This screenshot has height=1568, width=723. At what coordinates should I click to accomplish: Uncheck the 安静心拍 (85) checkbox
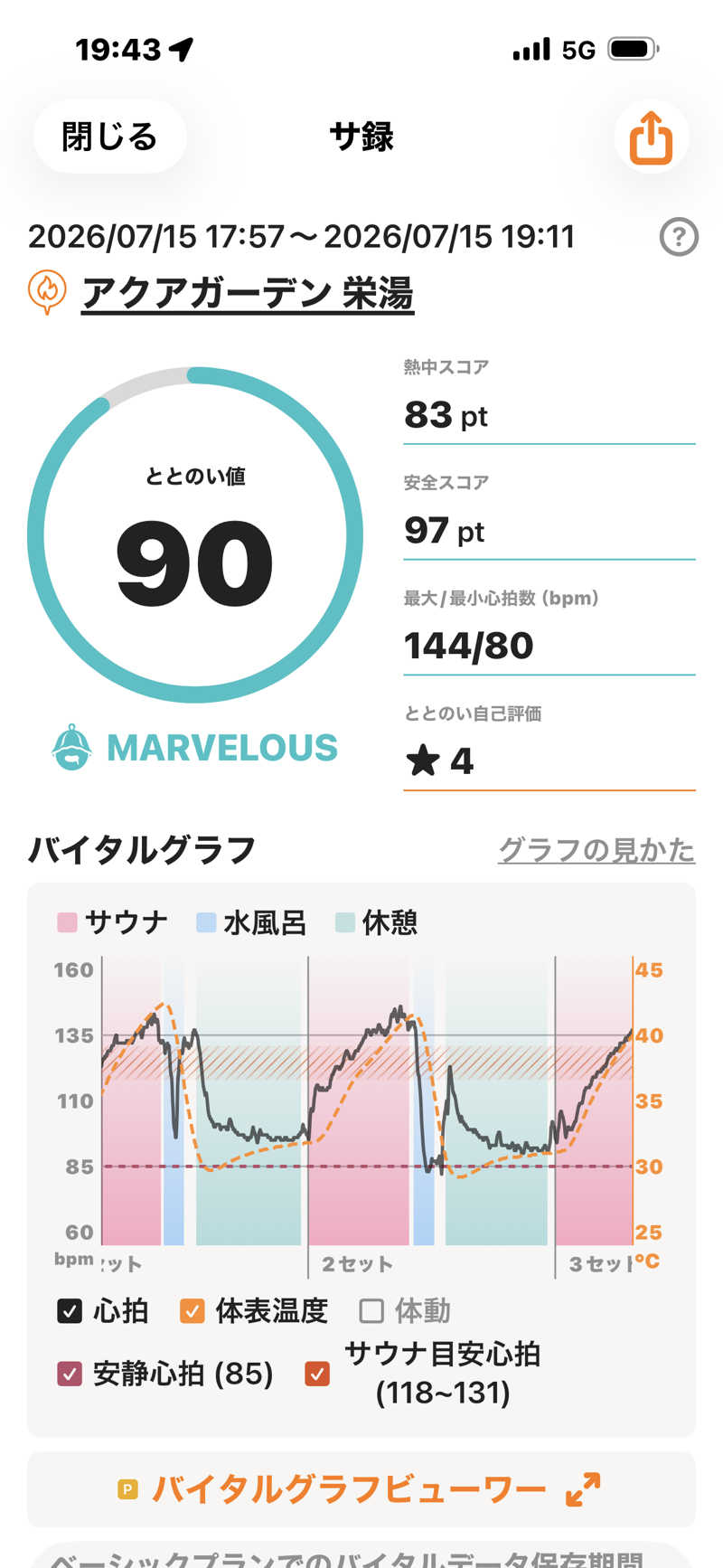click(70, 1374)
